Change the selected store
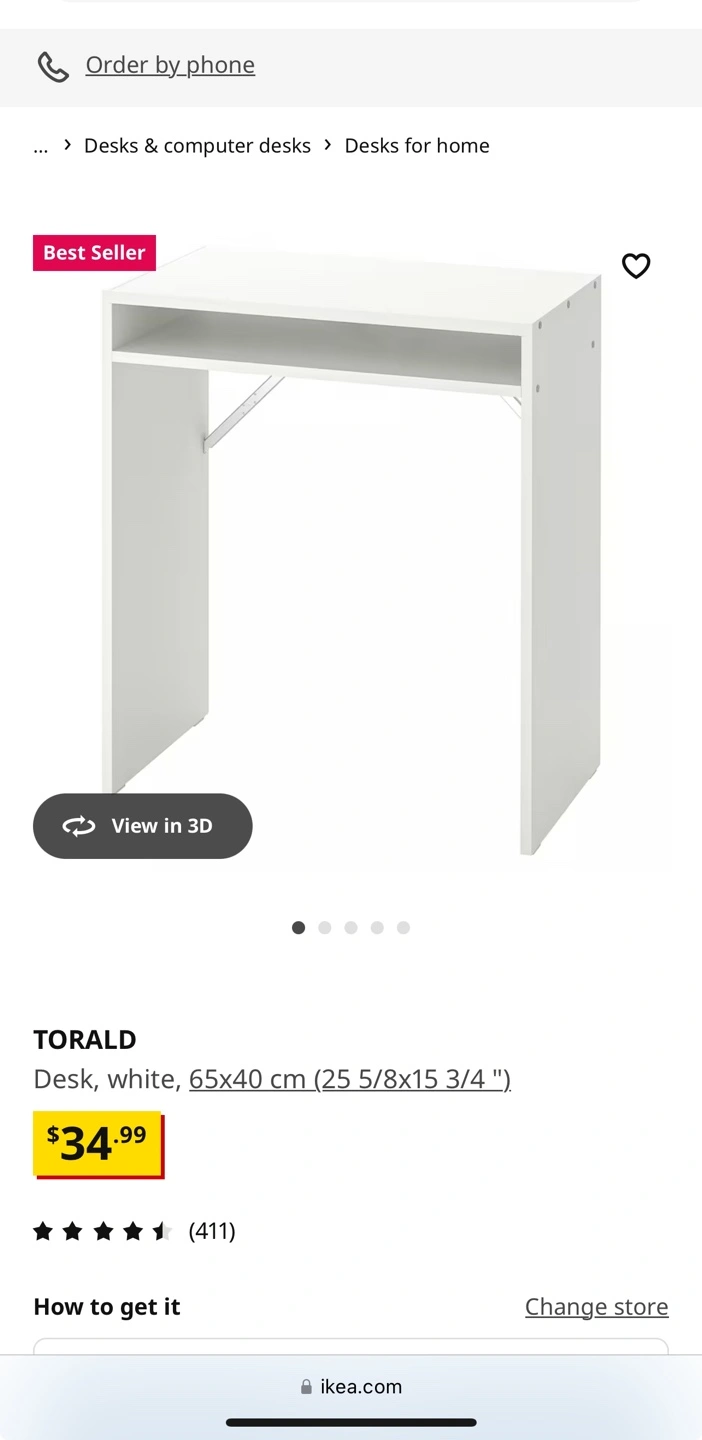The width and height of the screenshot is (702, 1440). (596, 1307)
